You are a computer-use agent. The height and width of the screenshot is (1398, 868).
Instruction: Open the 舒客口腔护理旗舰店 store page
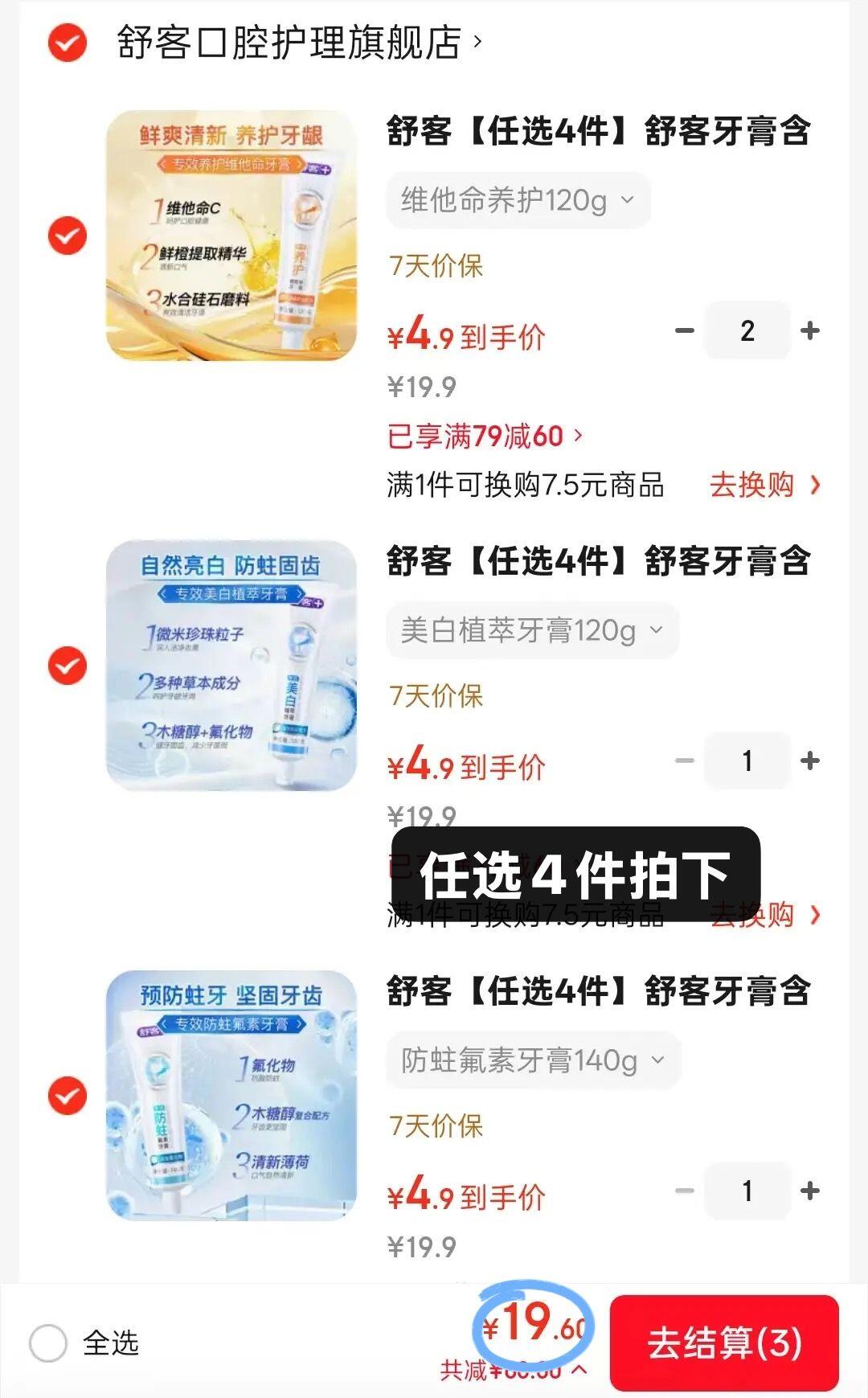click(x=299, y=43)
